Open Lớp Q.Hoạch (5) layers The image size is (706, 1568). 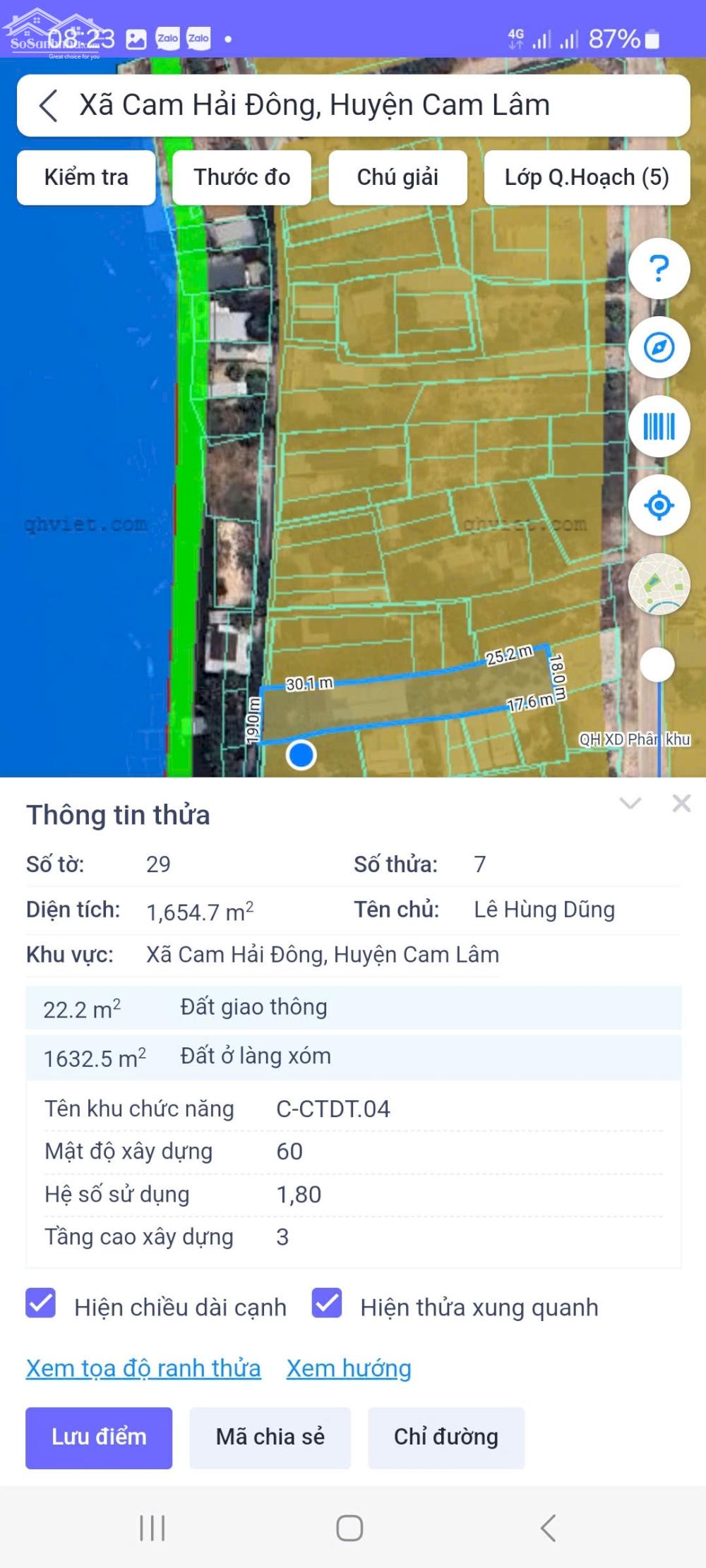click(x=587, y=177)
